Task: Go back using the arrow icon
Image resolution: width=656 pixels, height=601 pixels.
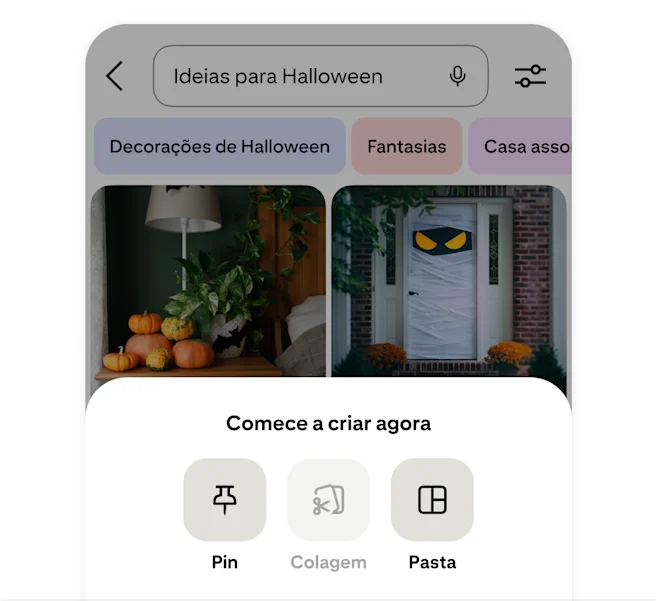Action: pyautogui.click(x=115, y=76)
